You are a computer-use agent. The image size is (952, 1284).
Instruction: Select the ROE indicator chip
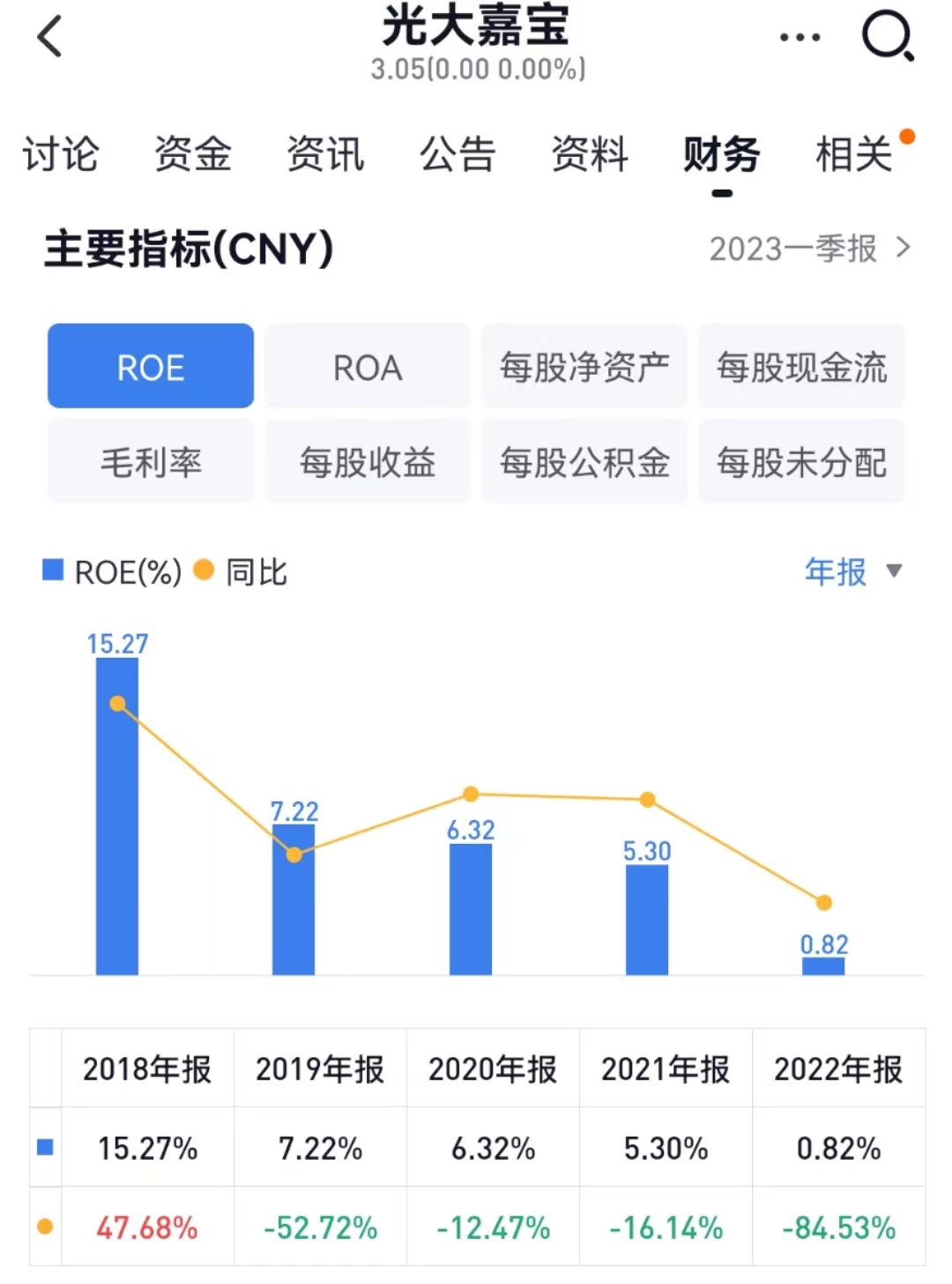coord(151,366)
